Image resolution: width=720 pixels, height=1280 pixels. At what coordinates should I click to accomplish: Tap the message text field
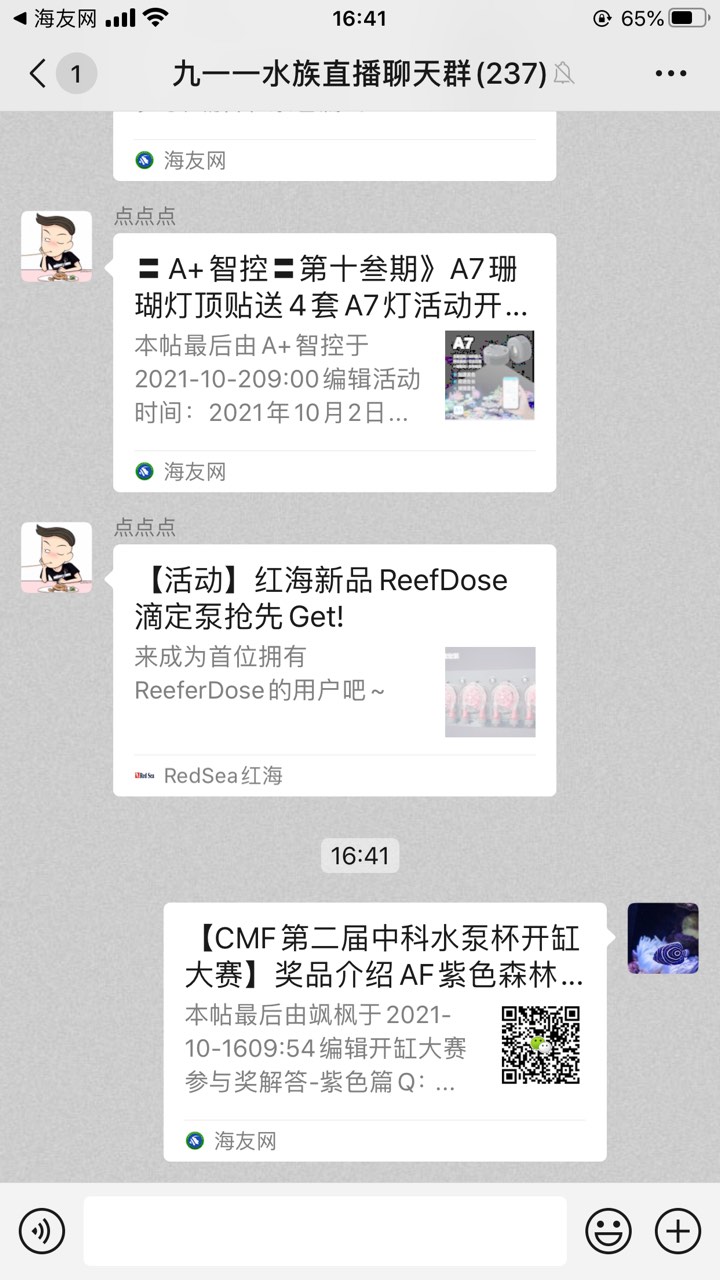coord(324,1230)
